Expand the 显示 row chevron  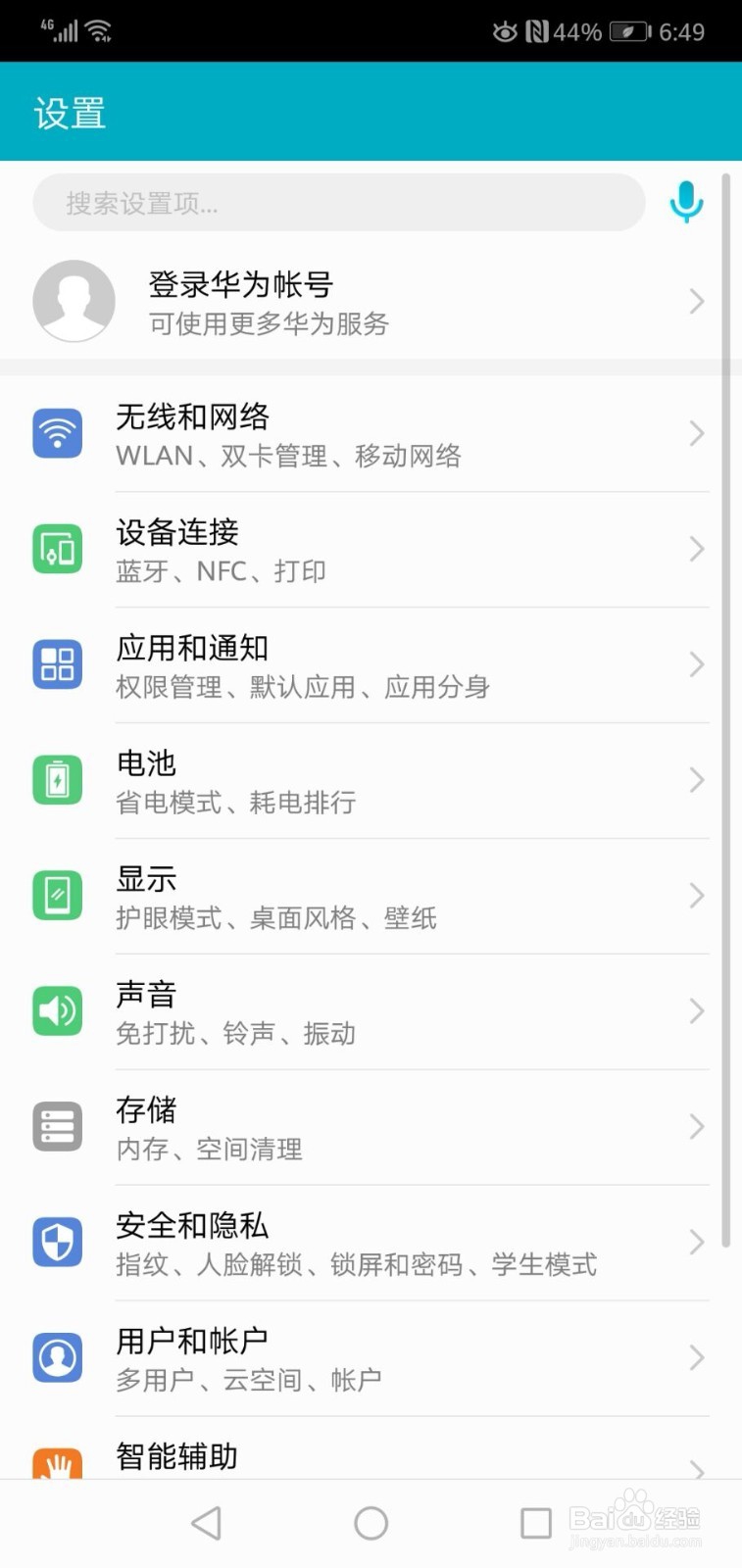click(x=697, y=895)
